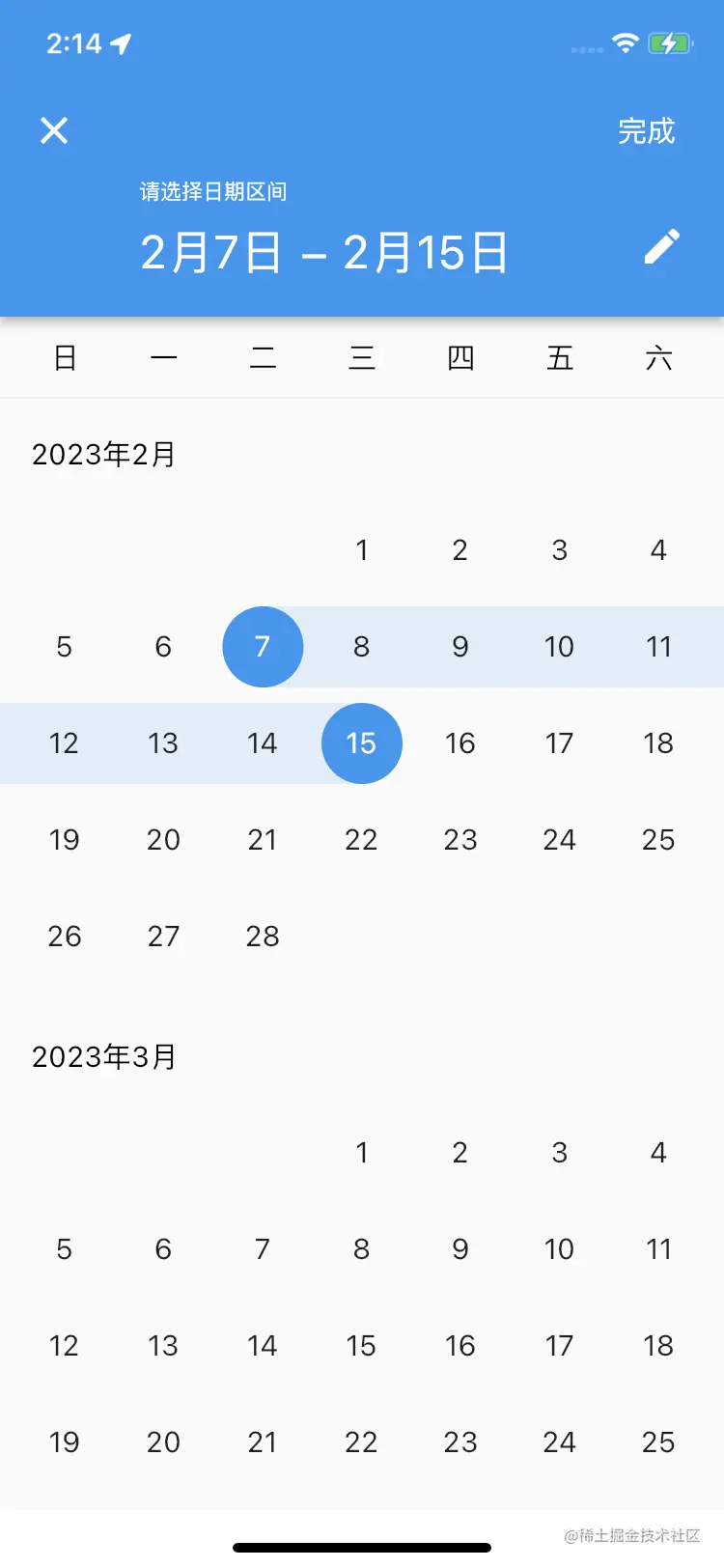
Task: Pick February 26
Action: 65,937
